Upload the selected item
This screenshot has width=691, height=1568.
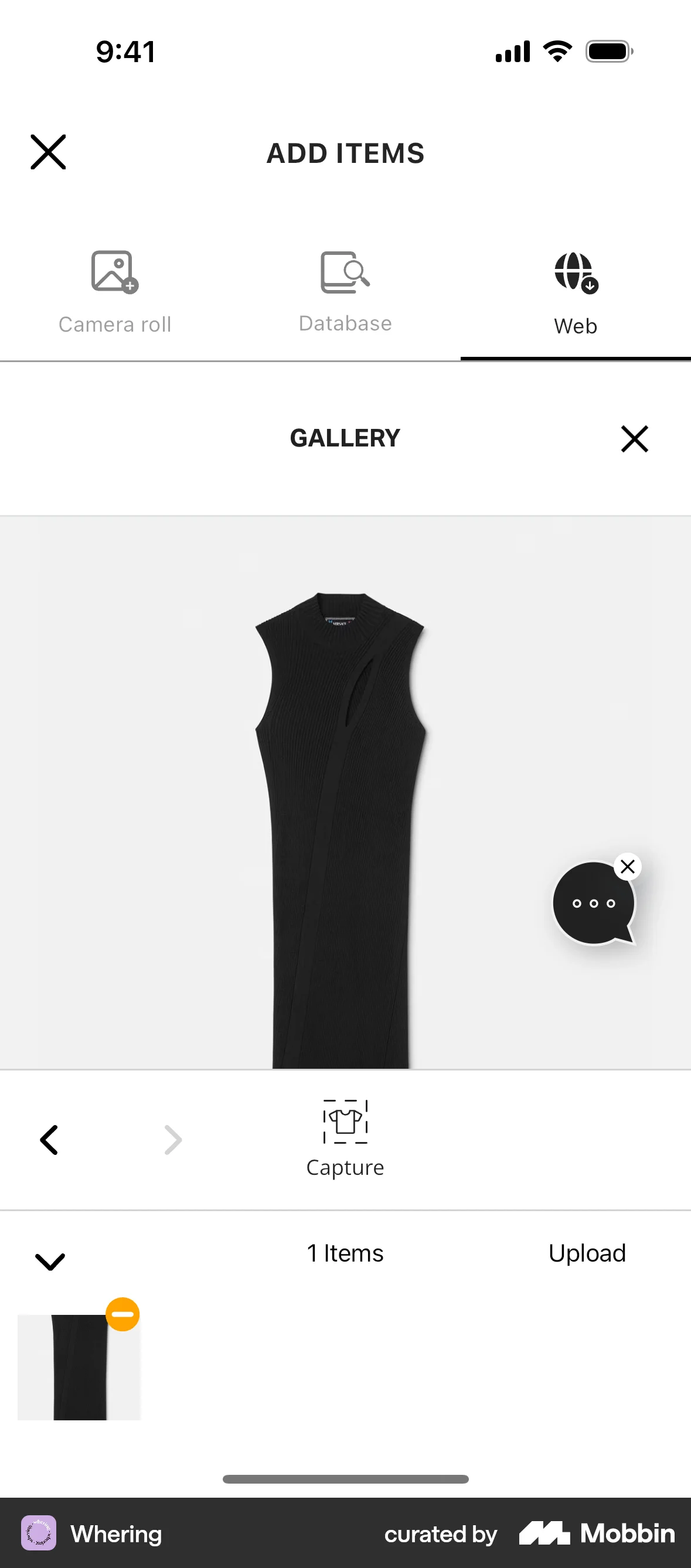pos(587,1253)
